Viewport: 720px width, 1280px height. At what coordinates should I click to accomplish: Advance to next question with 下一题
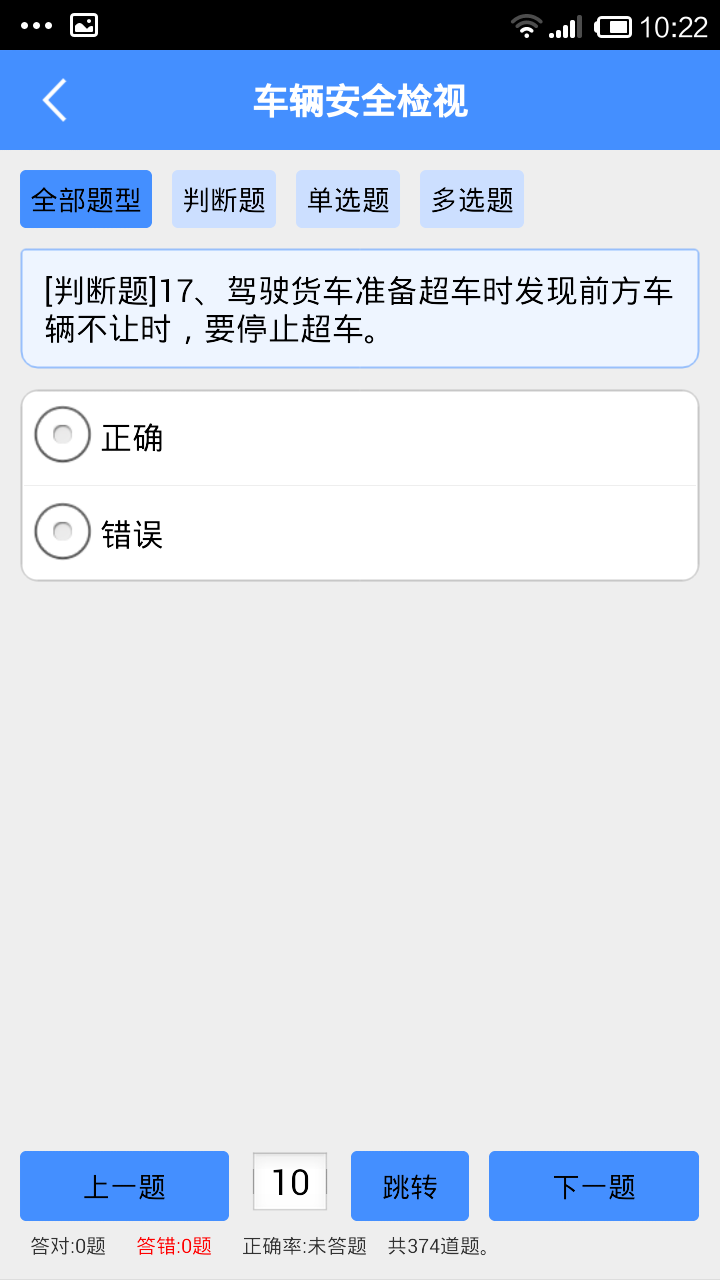594,1186
